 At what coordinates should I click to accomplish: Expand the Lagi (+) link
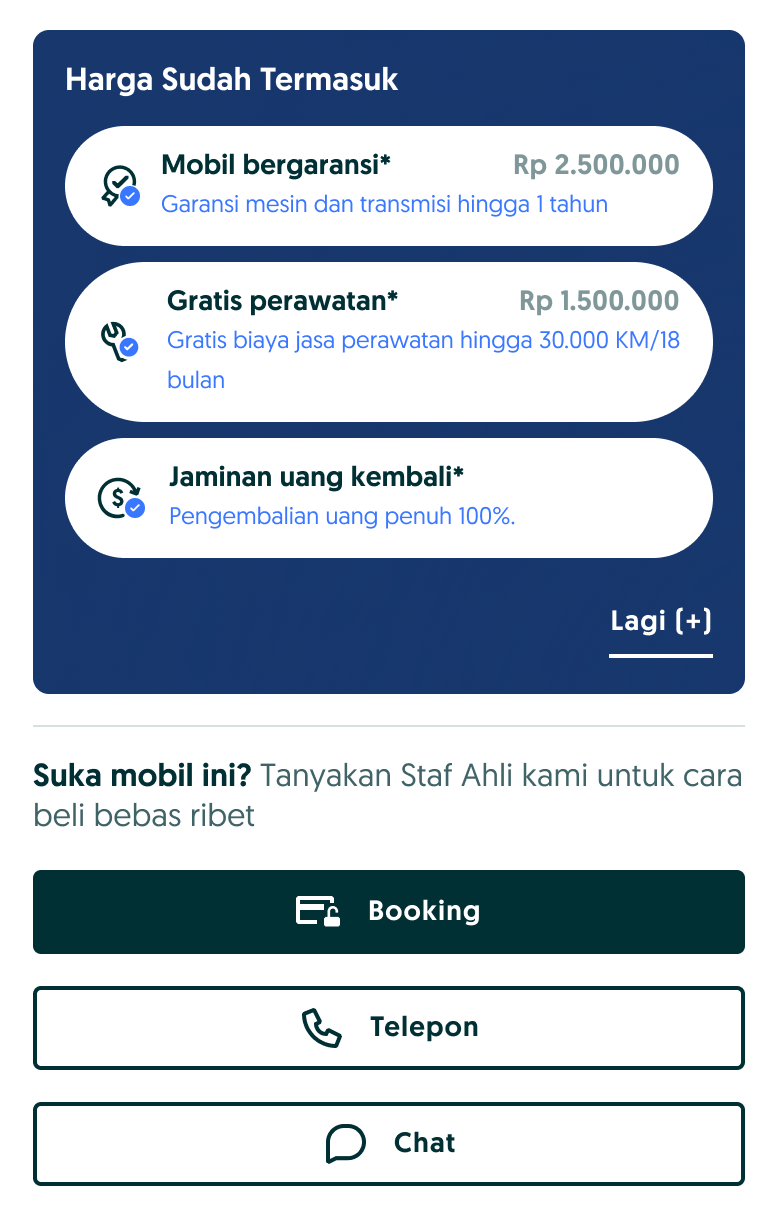click(661, 622)
